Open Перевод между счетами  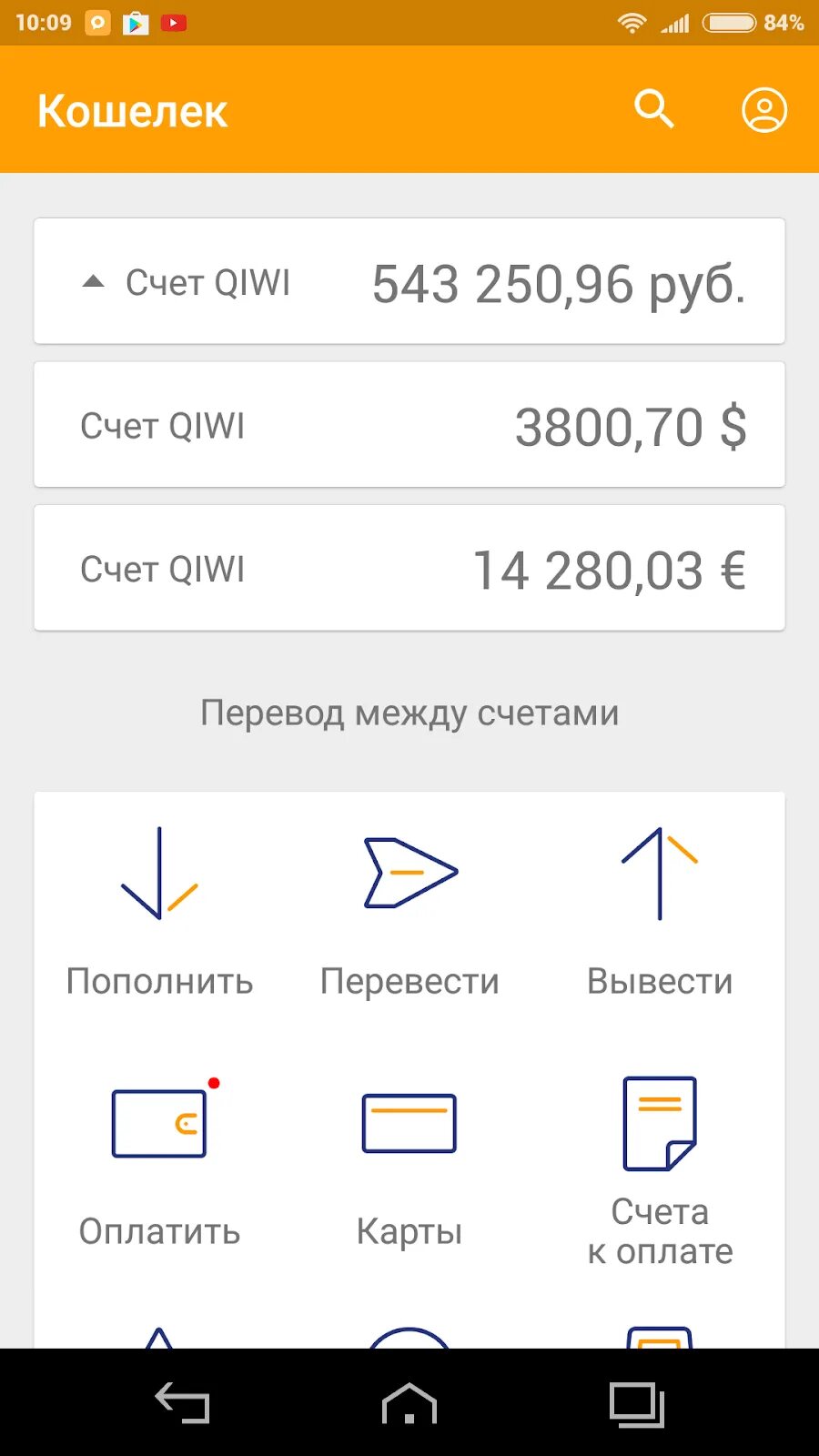pyautogui.click(x=409, y=713)
